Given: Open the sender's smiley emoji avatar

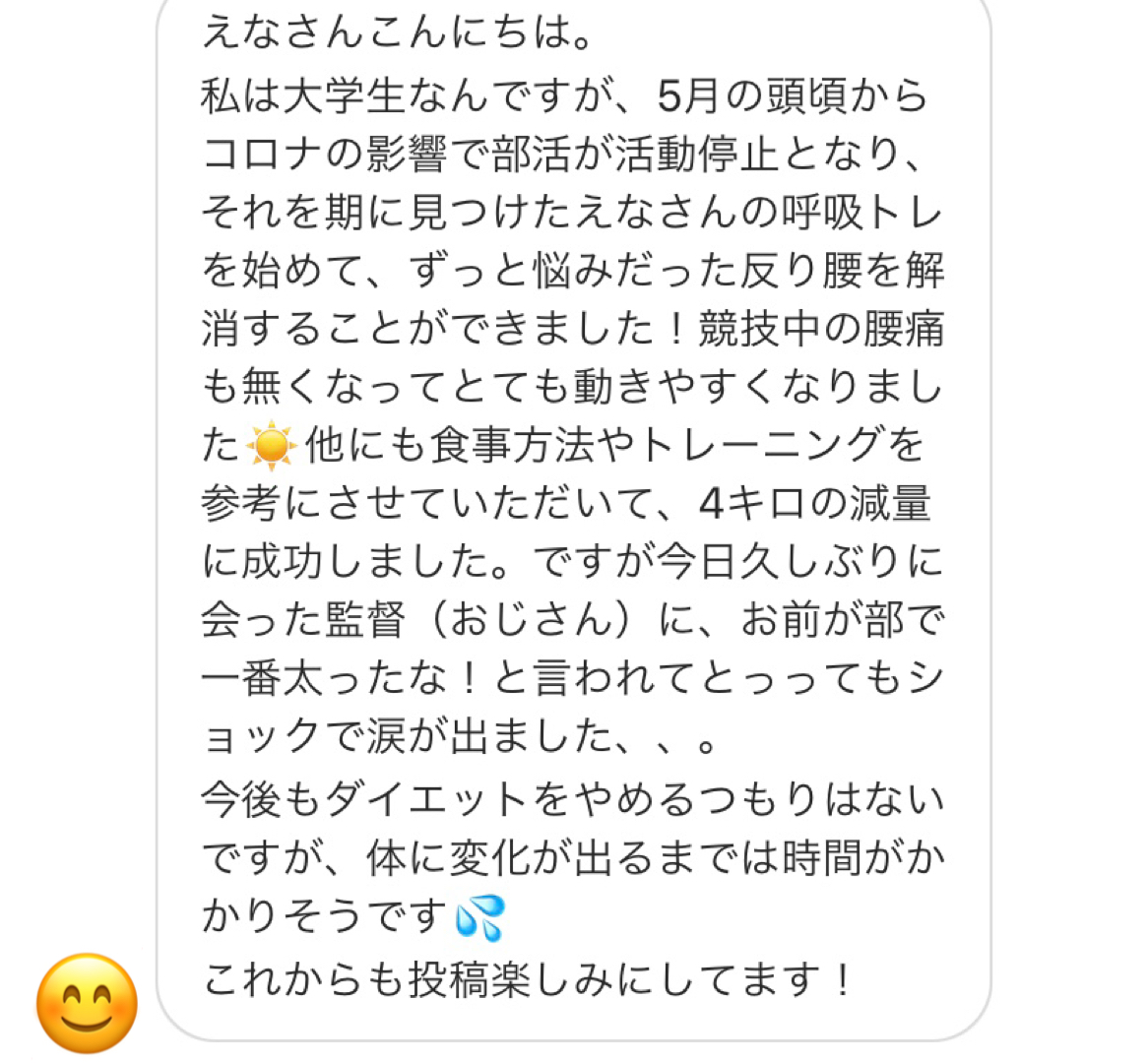Looking at the screenshot, I should 87,1003.
